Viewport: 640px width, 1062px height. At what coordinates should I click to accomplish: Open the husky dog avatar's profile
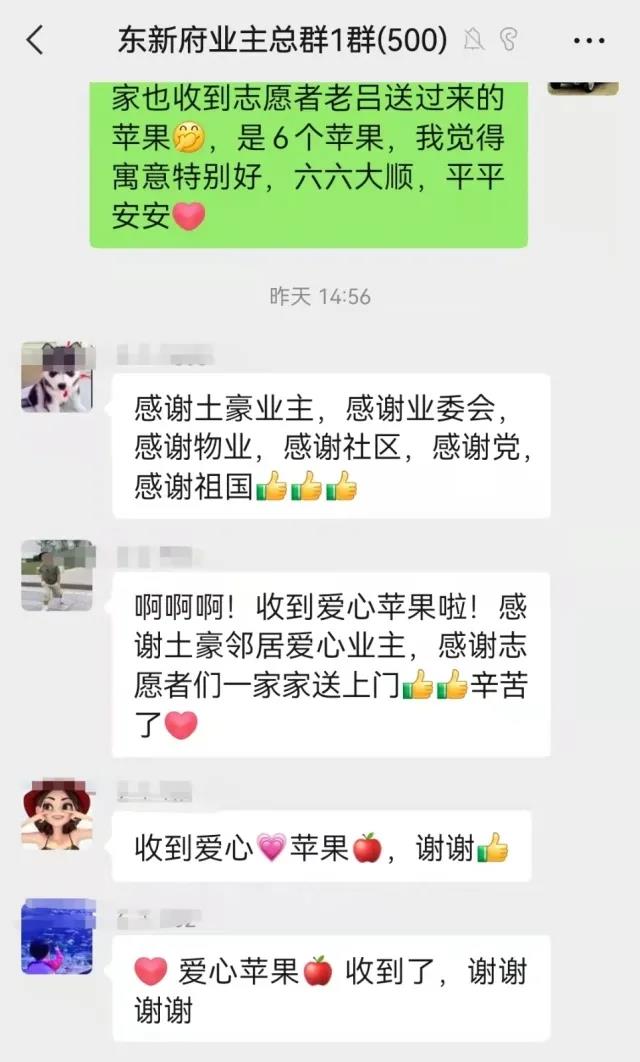tap(57, 377)
